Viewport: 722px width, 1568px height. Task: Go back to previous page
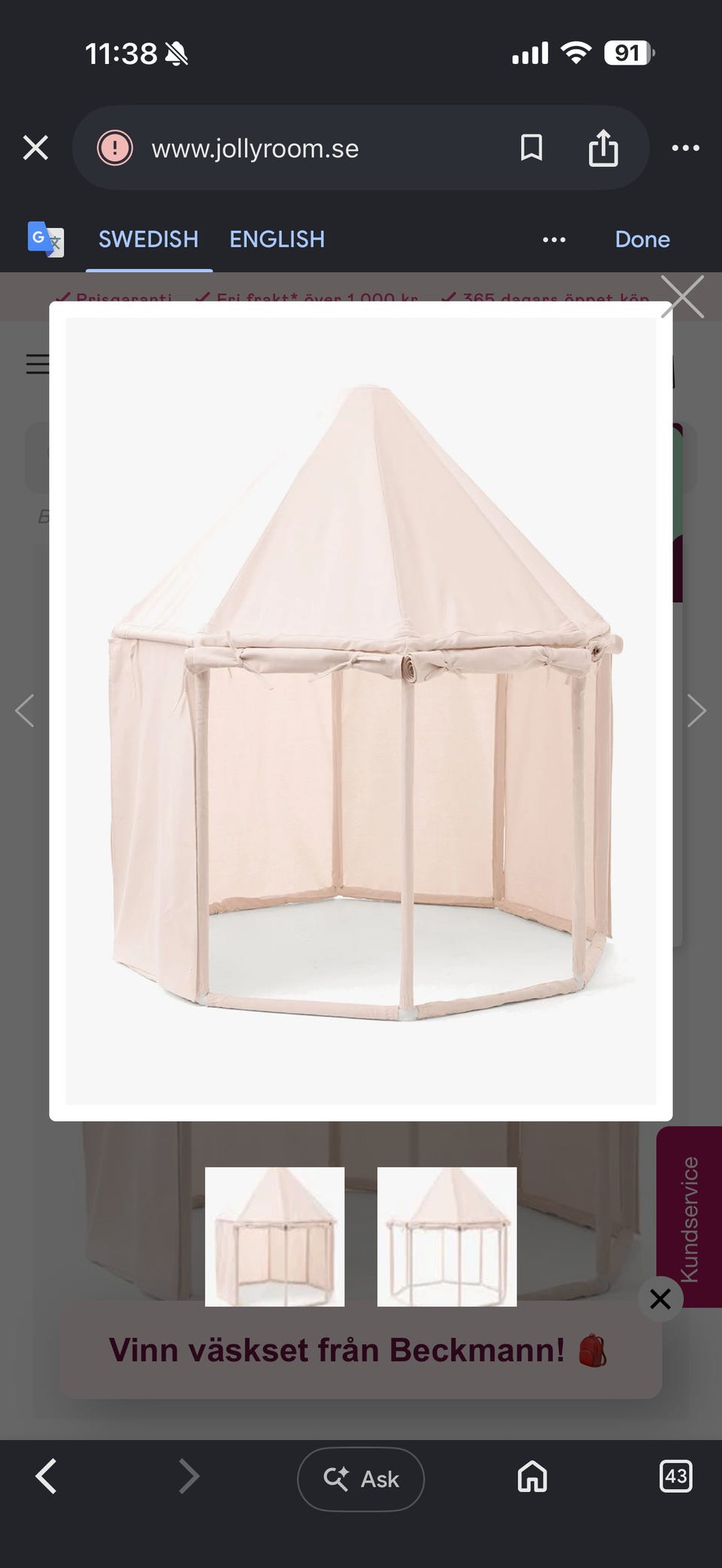click(47, 1476)
